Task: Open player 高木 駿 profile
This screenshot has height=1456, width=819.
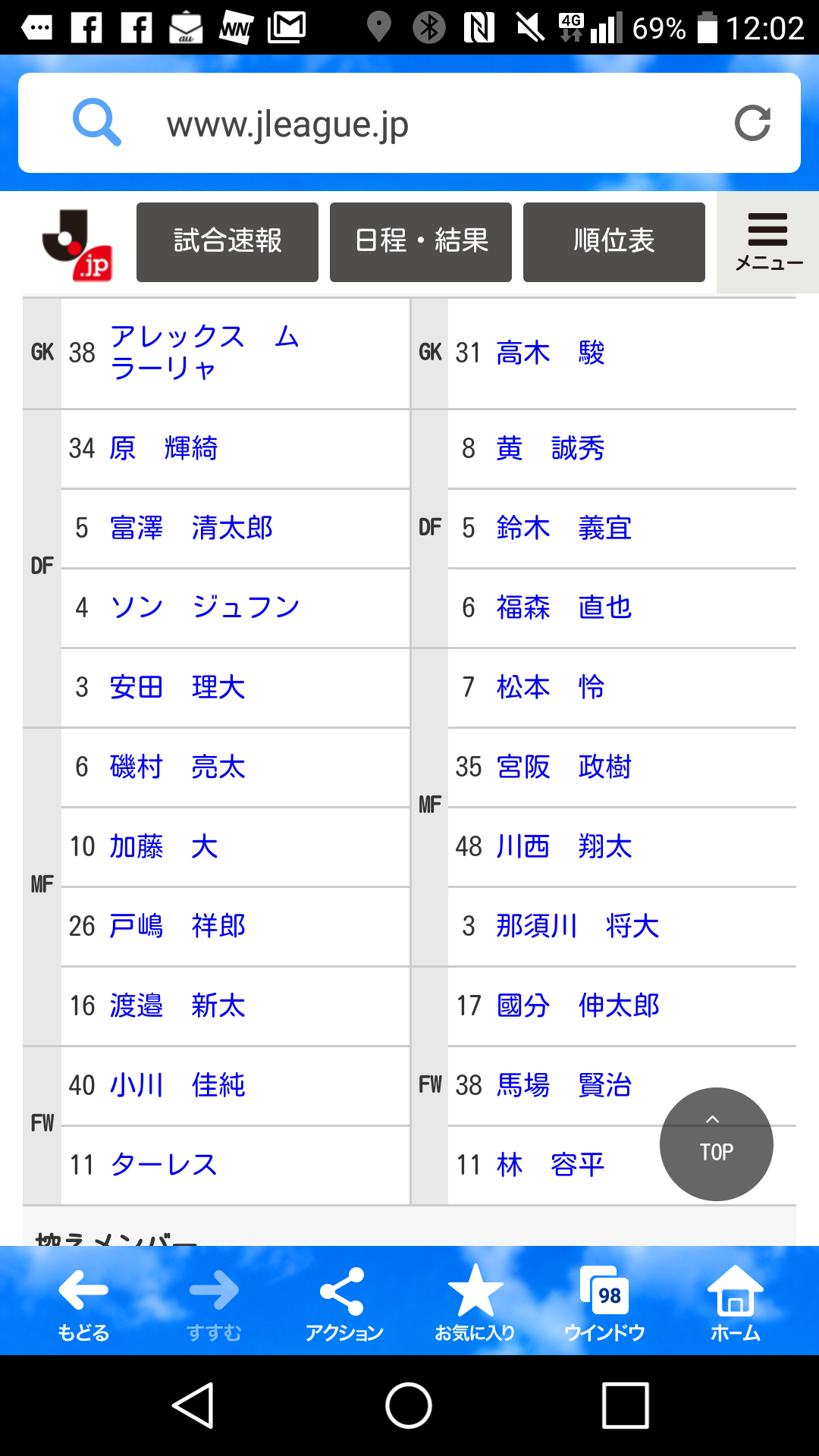Action: 551,353
